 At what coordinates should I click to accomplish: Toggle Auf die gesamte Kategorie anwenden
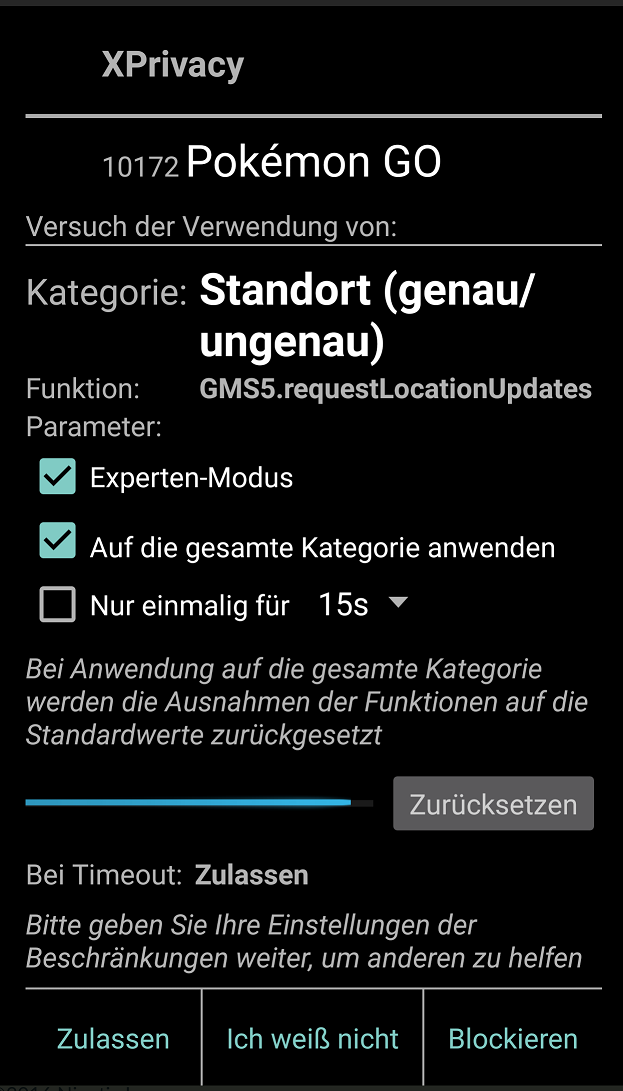58,541
